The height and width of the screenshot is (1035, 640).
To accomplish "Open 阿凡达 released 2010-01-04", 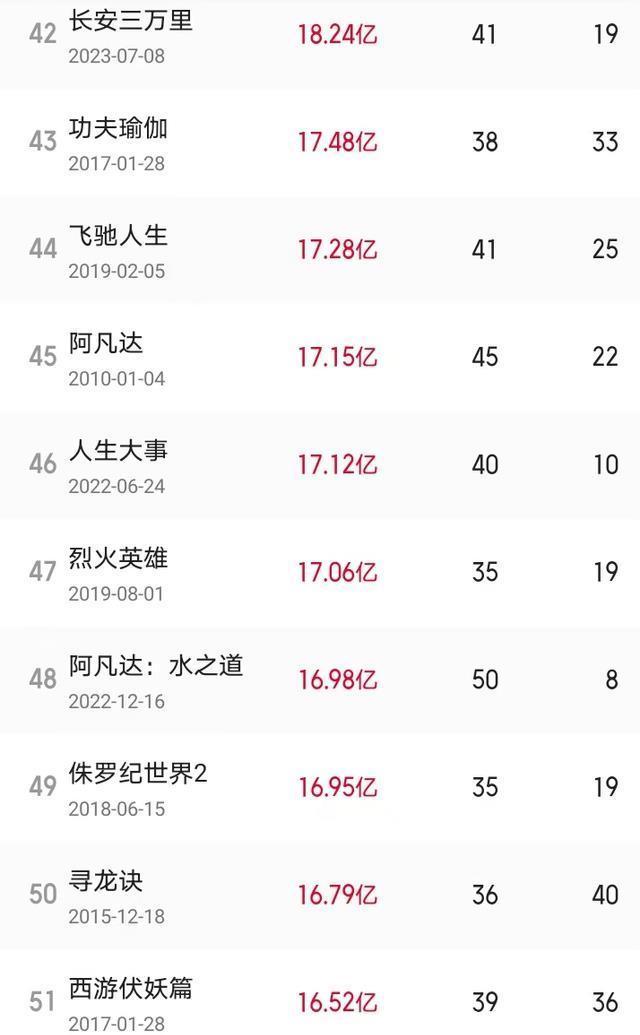I will [106, 344].
